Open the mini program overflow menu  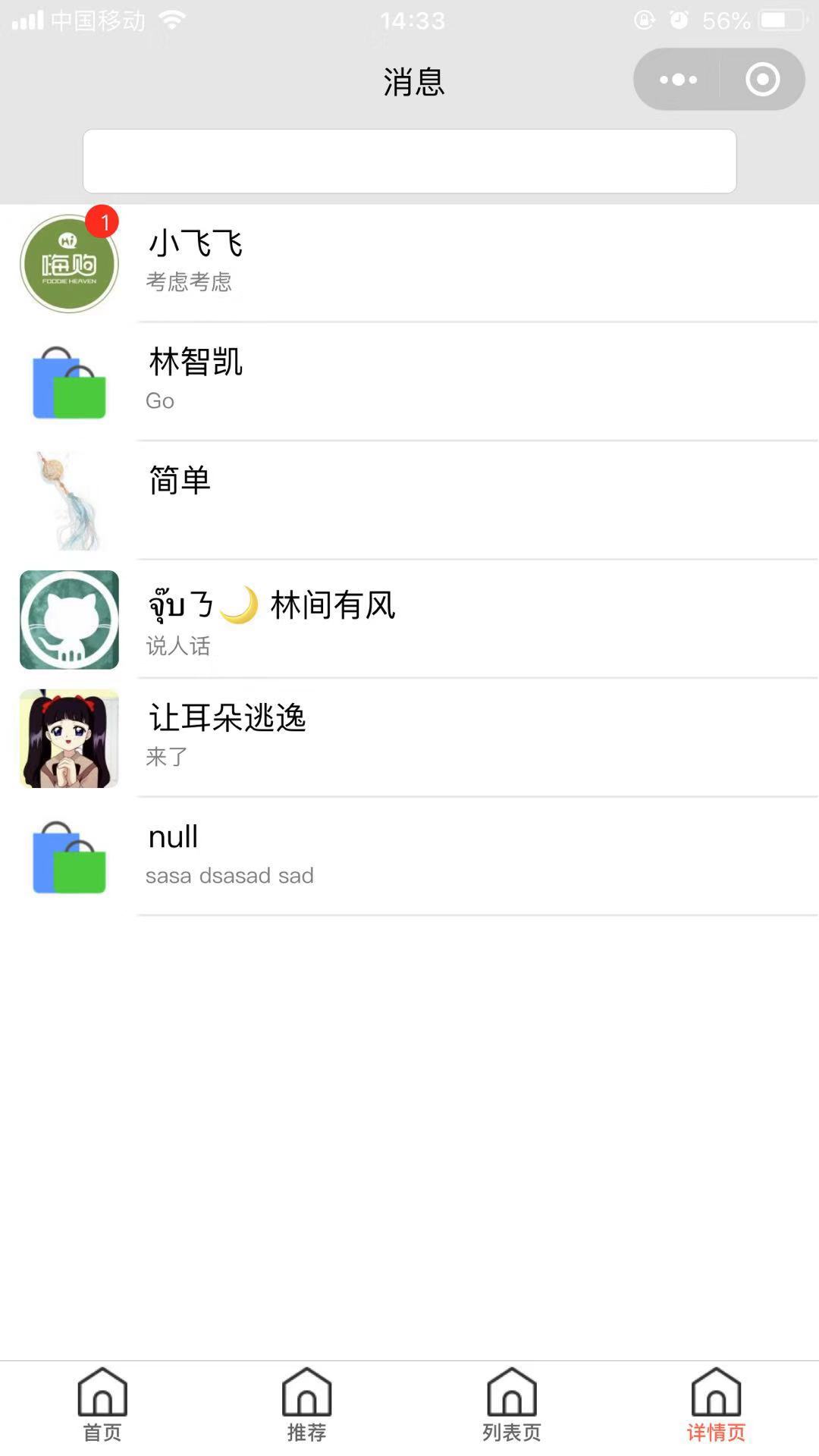pyautogui.click(x=677, y=80)
